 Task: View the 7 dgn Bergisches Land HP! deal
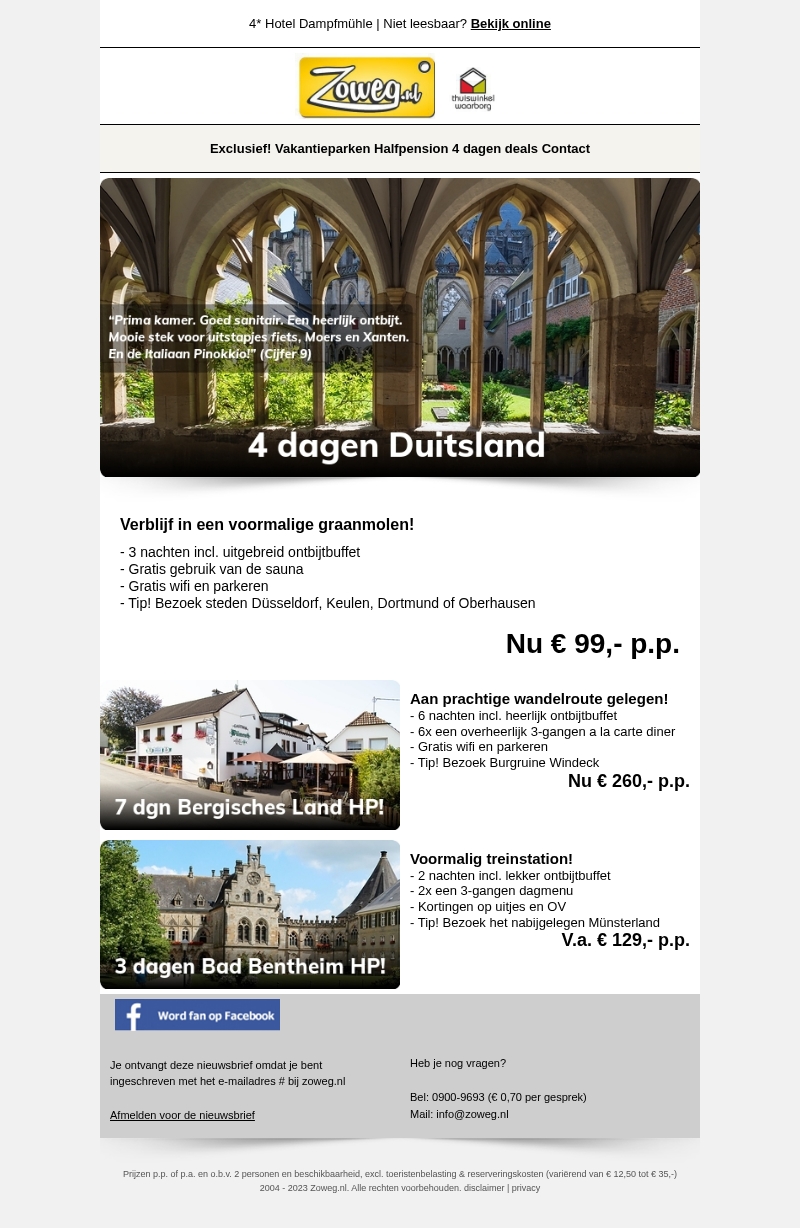tap(250, 755)
